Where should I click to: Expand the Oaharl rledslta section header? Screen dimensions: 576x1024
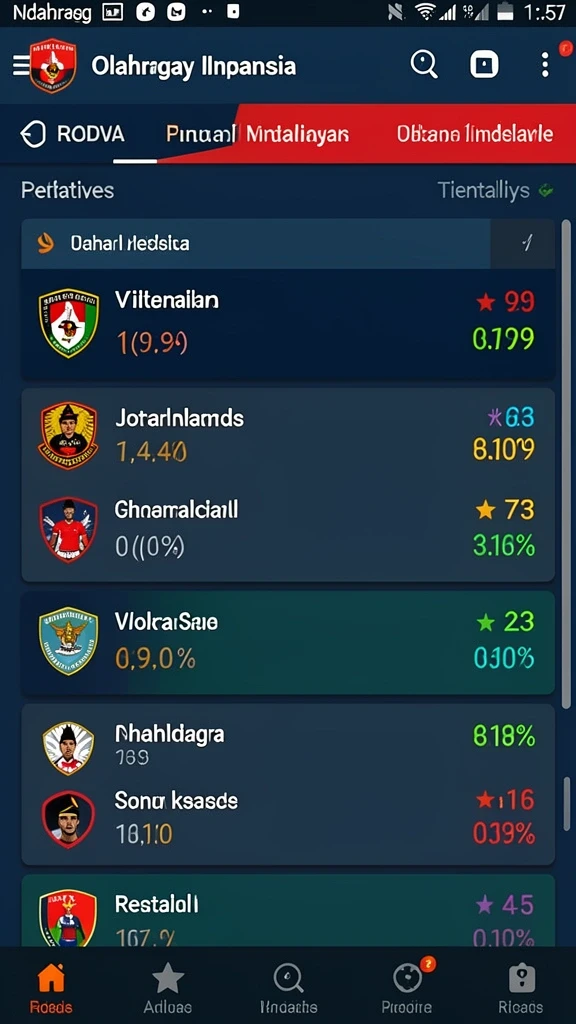point(288,244)
